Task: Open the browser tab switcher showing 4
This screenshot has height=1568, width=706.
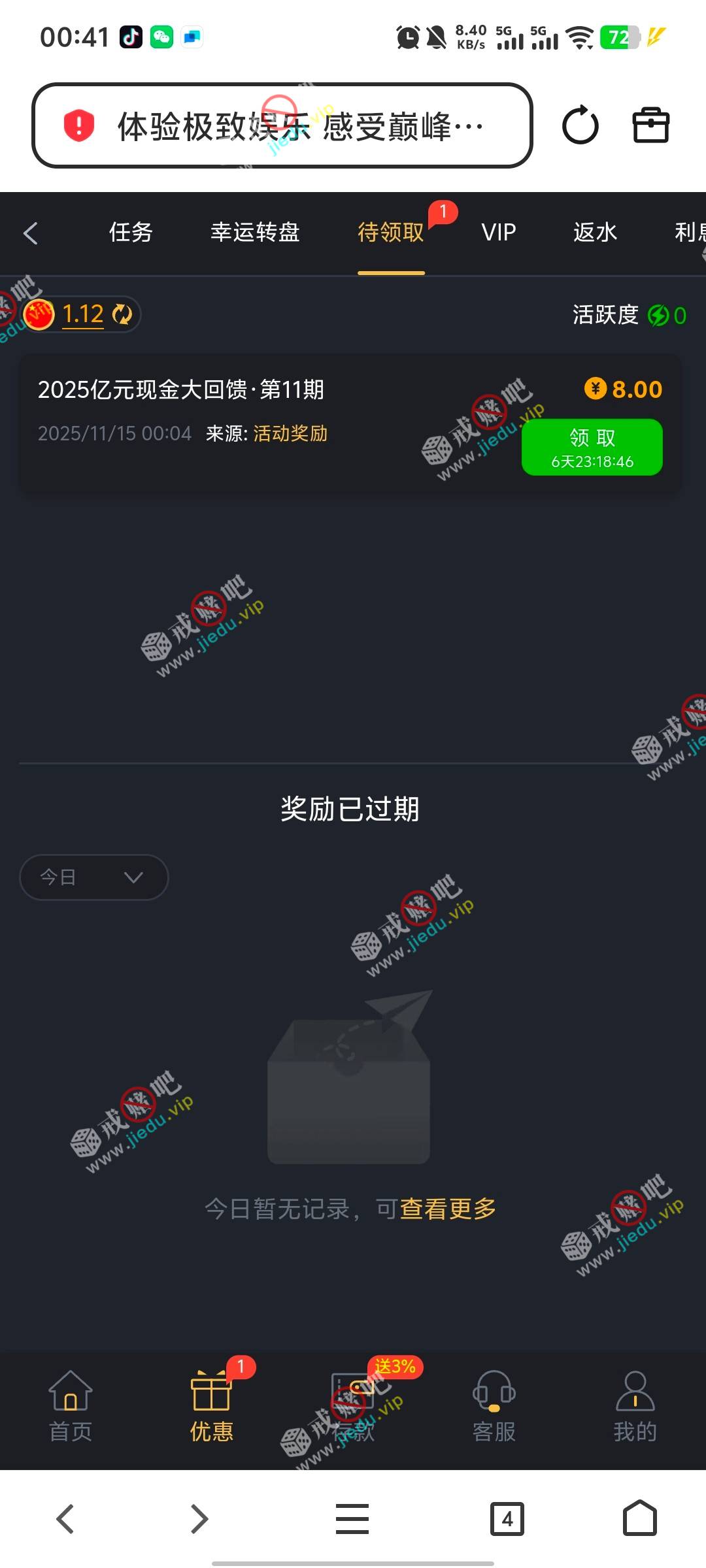Action: coord(507,1518)
